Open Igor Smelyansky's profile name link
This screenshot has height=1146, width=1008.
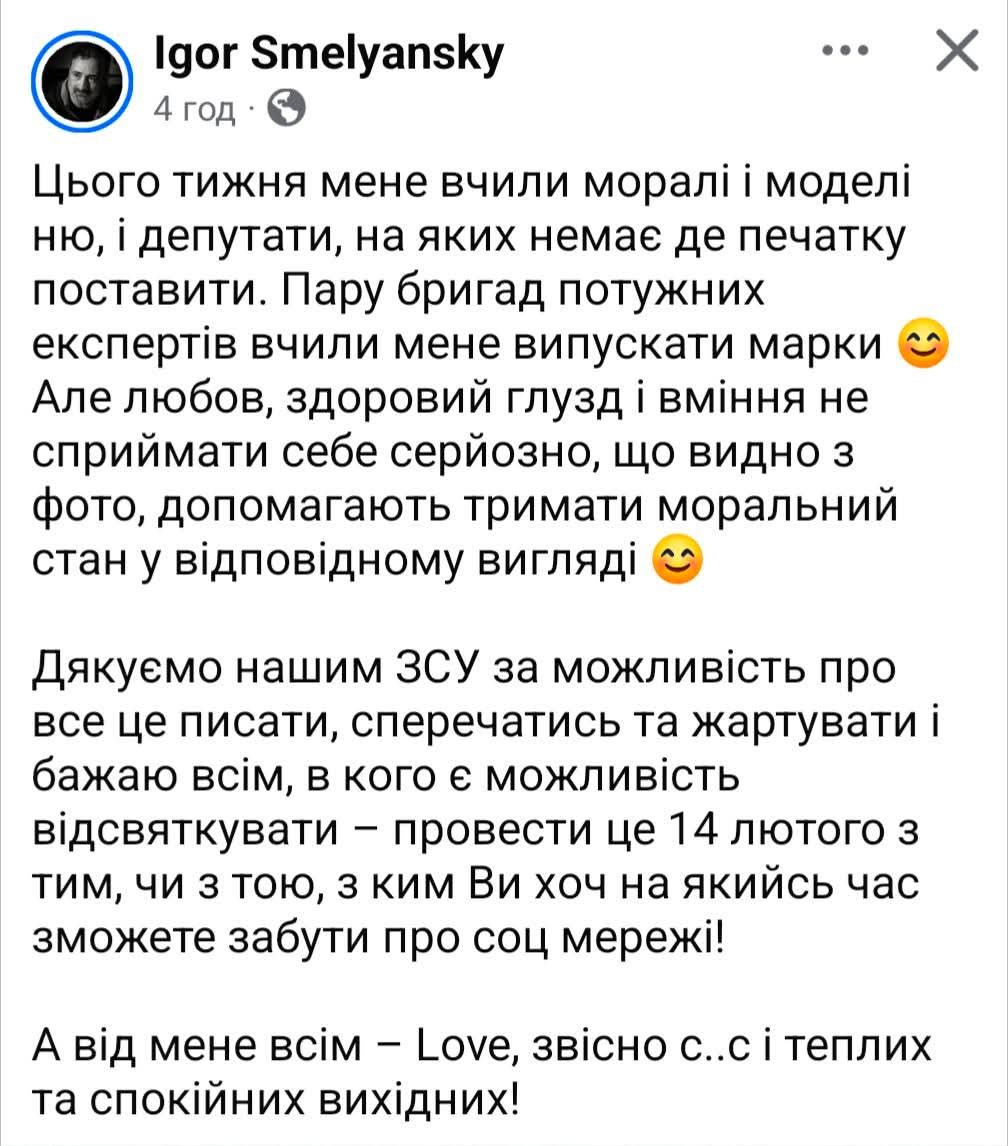click(328, 56)
